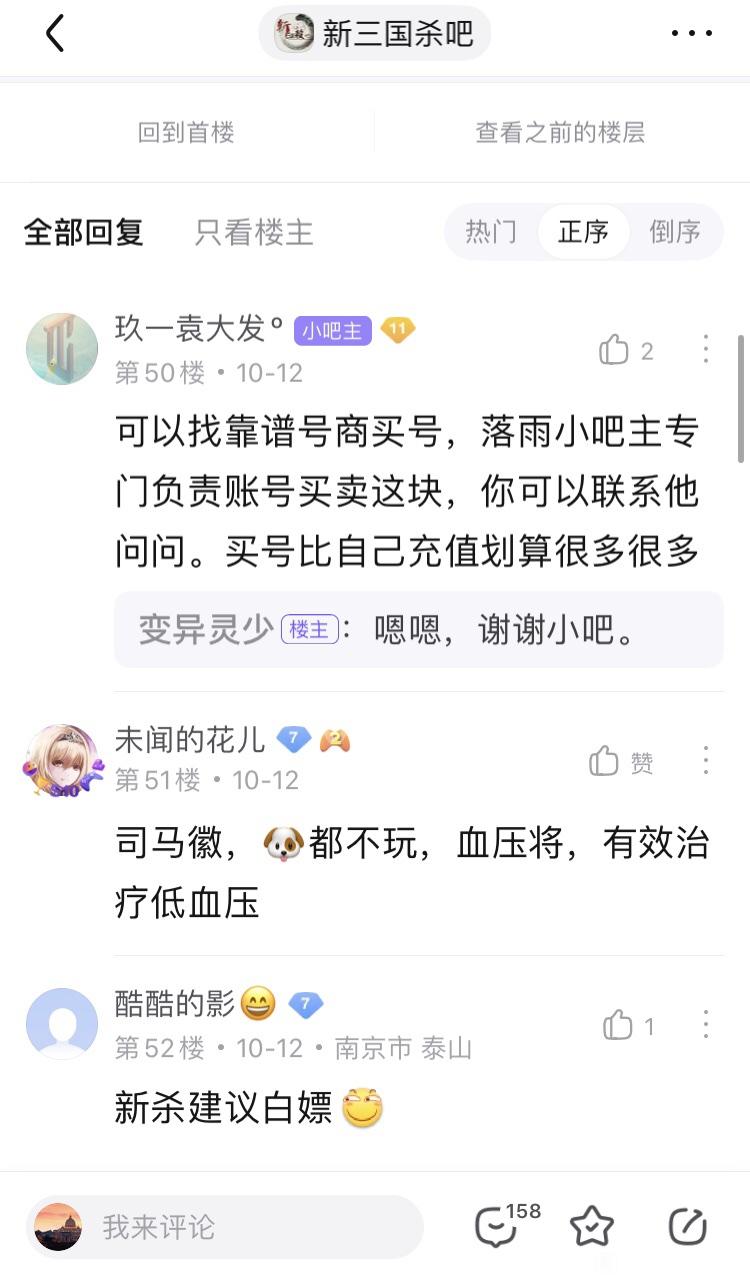Open the 新三国杀吧 forum chip
Viewport: 750px width, 1283px height.
(x=375, y=34)
